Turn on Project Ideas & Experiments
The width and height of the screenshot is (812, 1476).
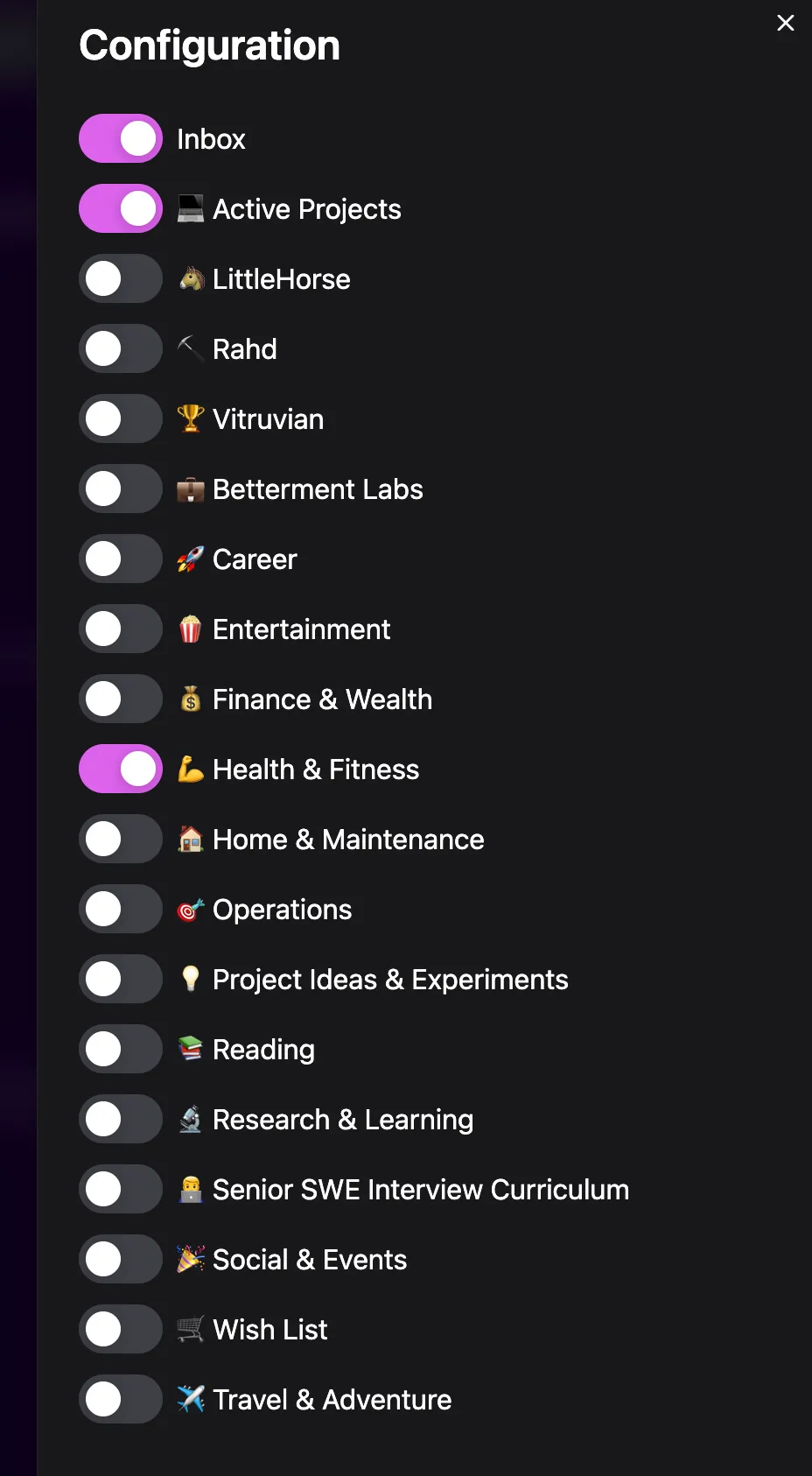(x=121, y=979)
